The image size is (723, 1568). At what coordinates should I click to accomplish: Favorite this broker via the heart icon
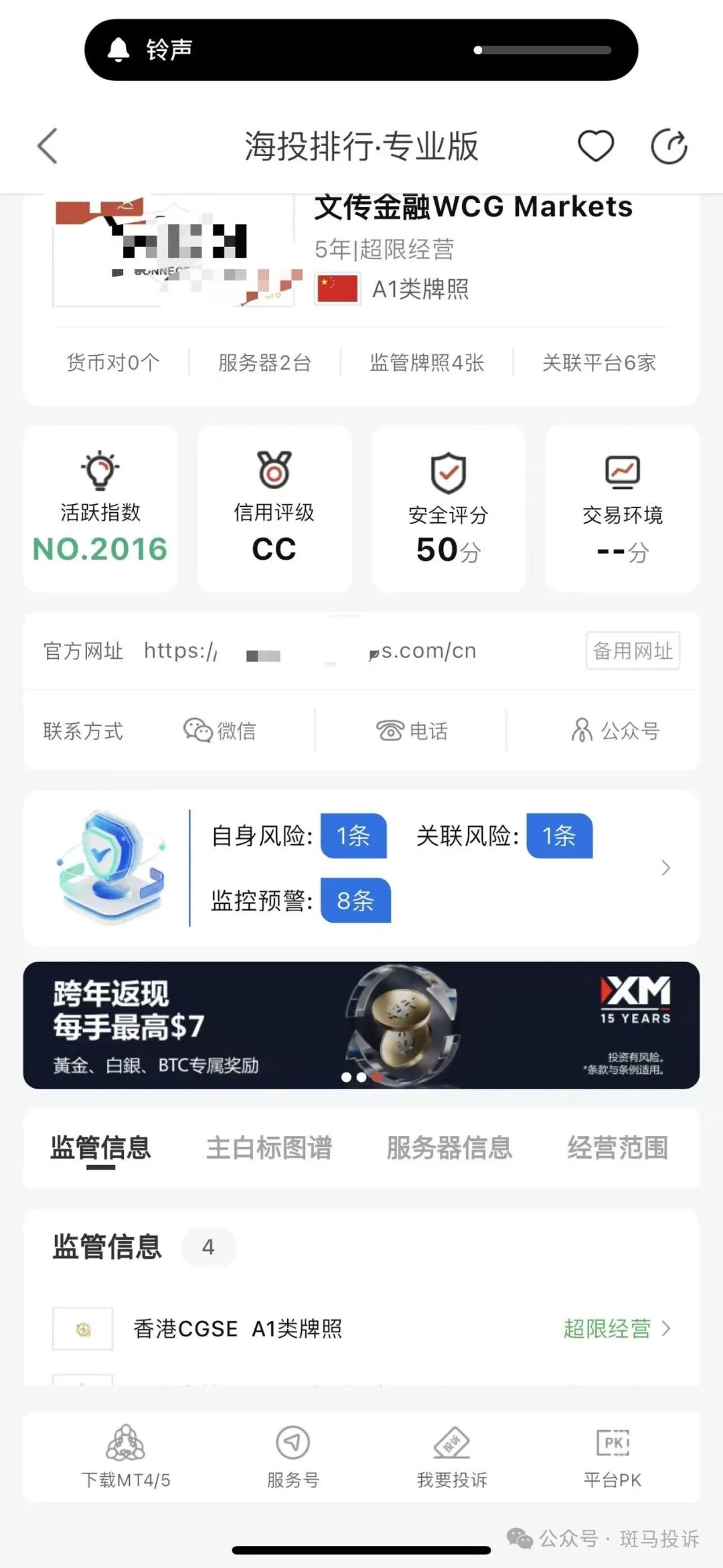click(596, 145)
